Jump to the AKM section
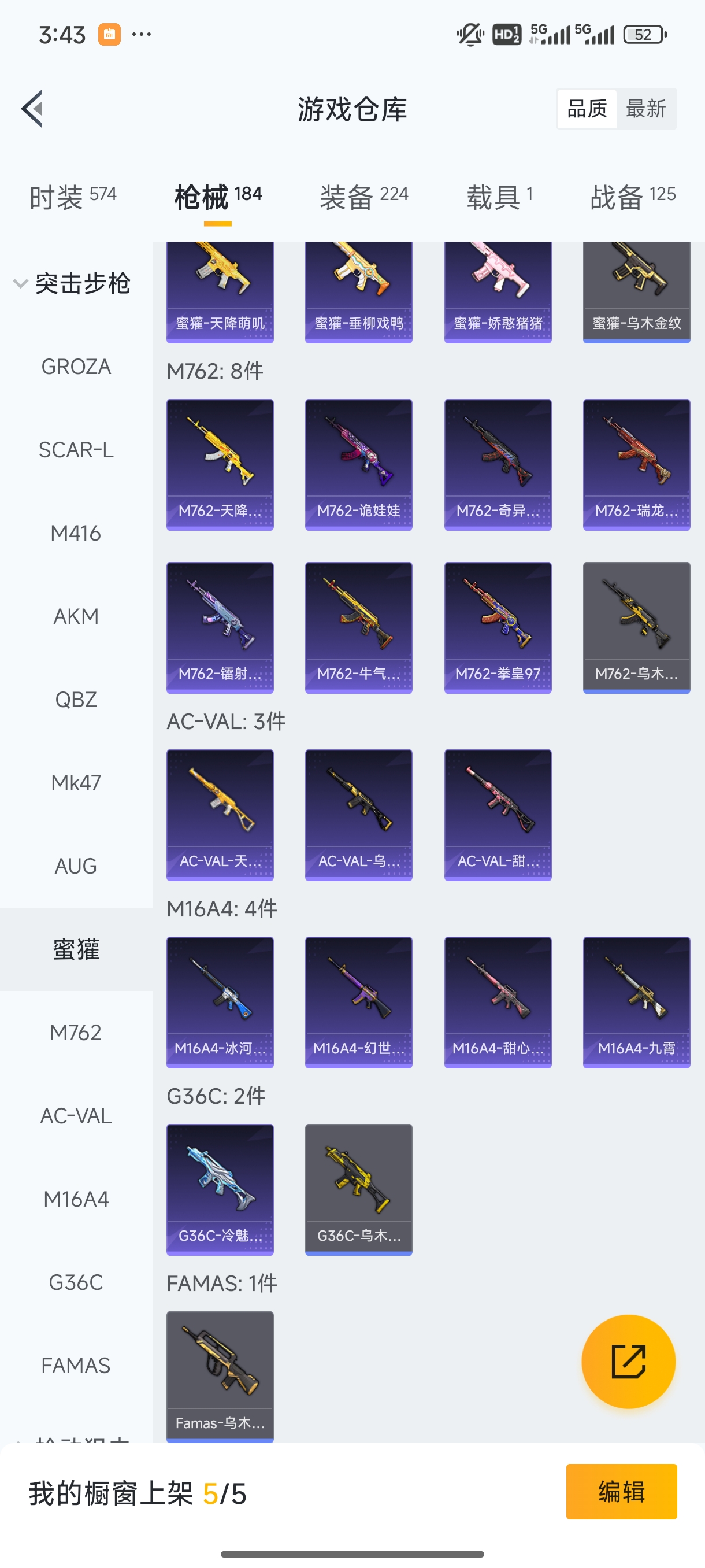The width and height of the screenshot is (705, 1568). click(76, 616)
